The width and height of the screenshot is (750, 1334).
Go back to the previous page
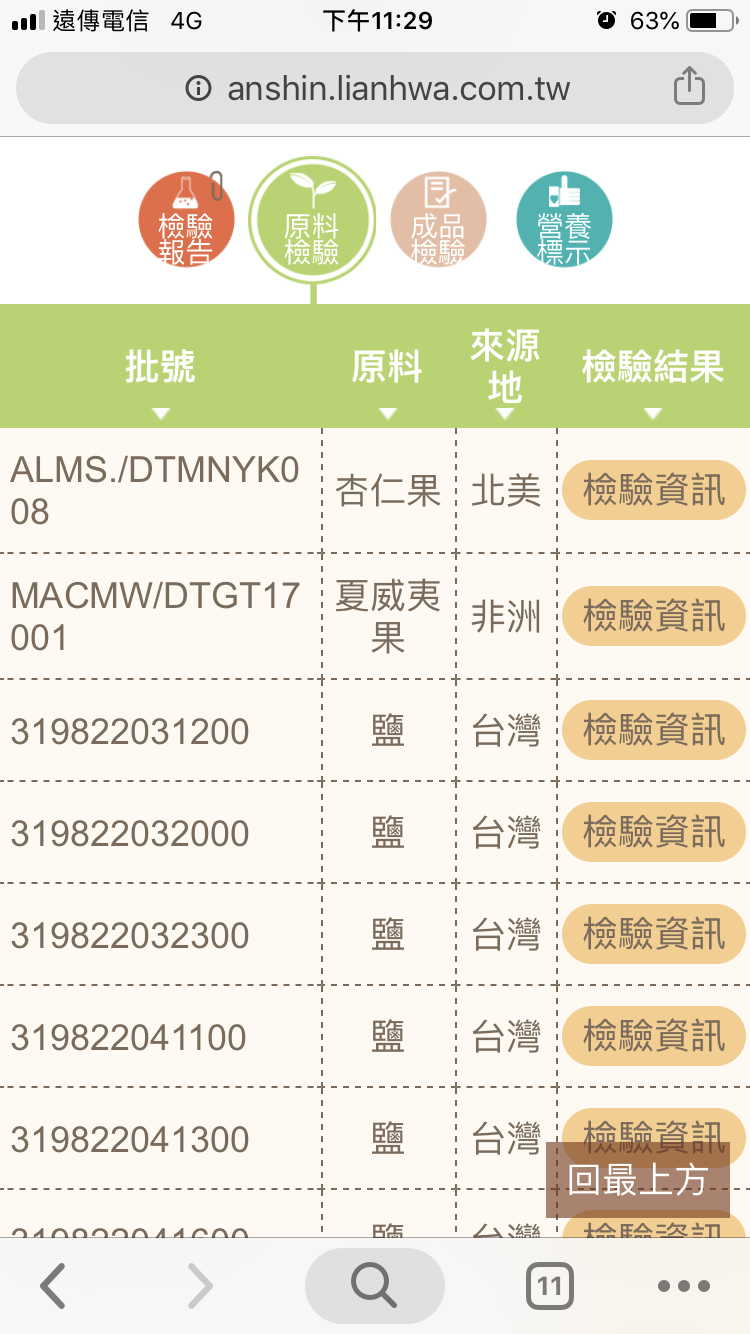(53, 1286)
